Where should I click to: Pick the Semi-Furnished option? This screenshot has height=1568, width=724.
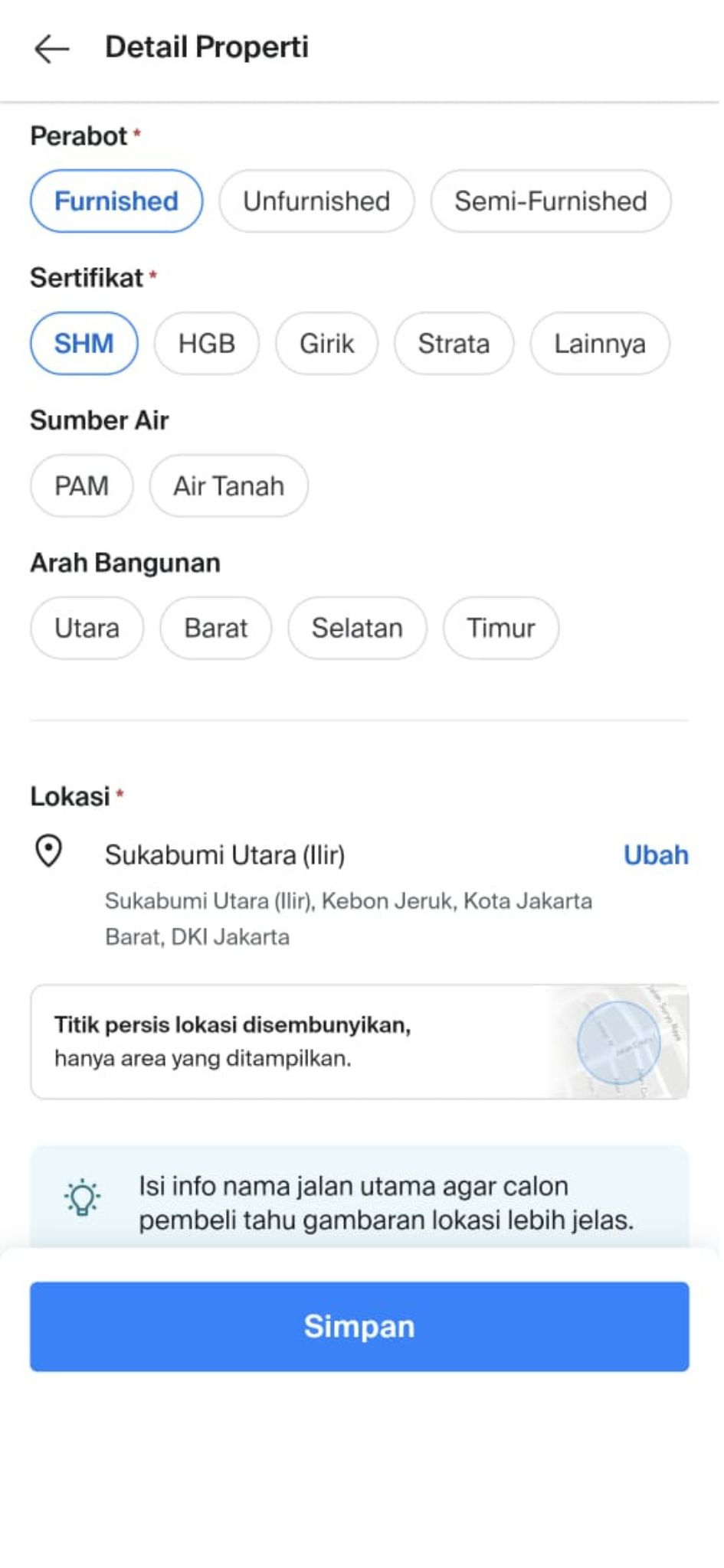[x=550, y=201]
